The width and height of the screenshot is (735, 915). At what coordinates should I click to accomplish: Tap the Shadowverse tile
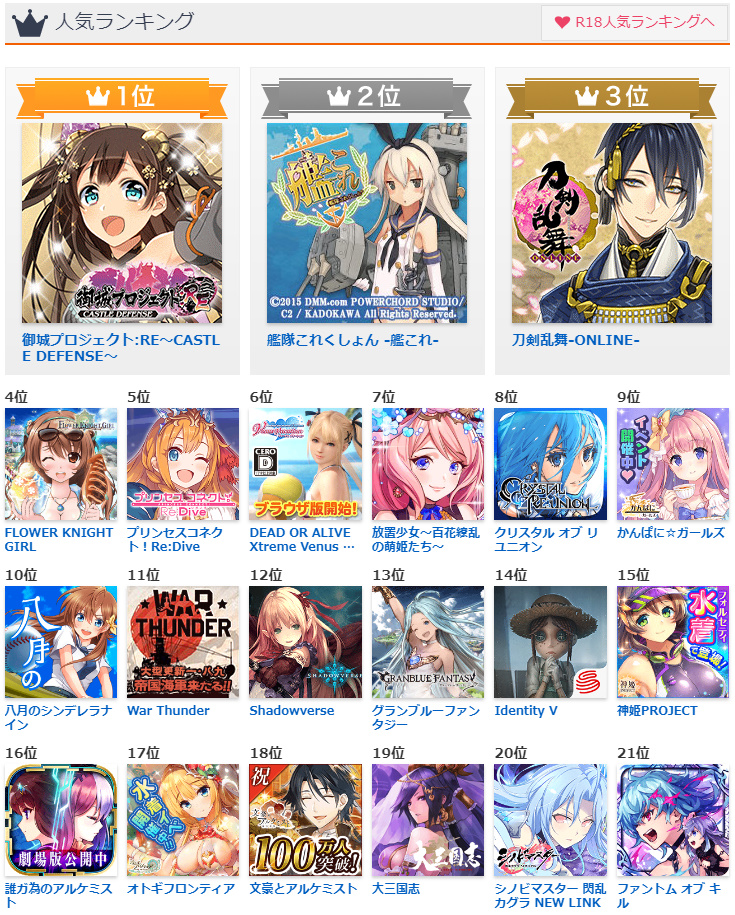pos(305,642)
